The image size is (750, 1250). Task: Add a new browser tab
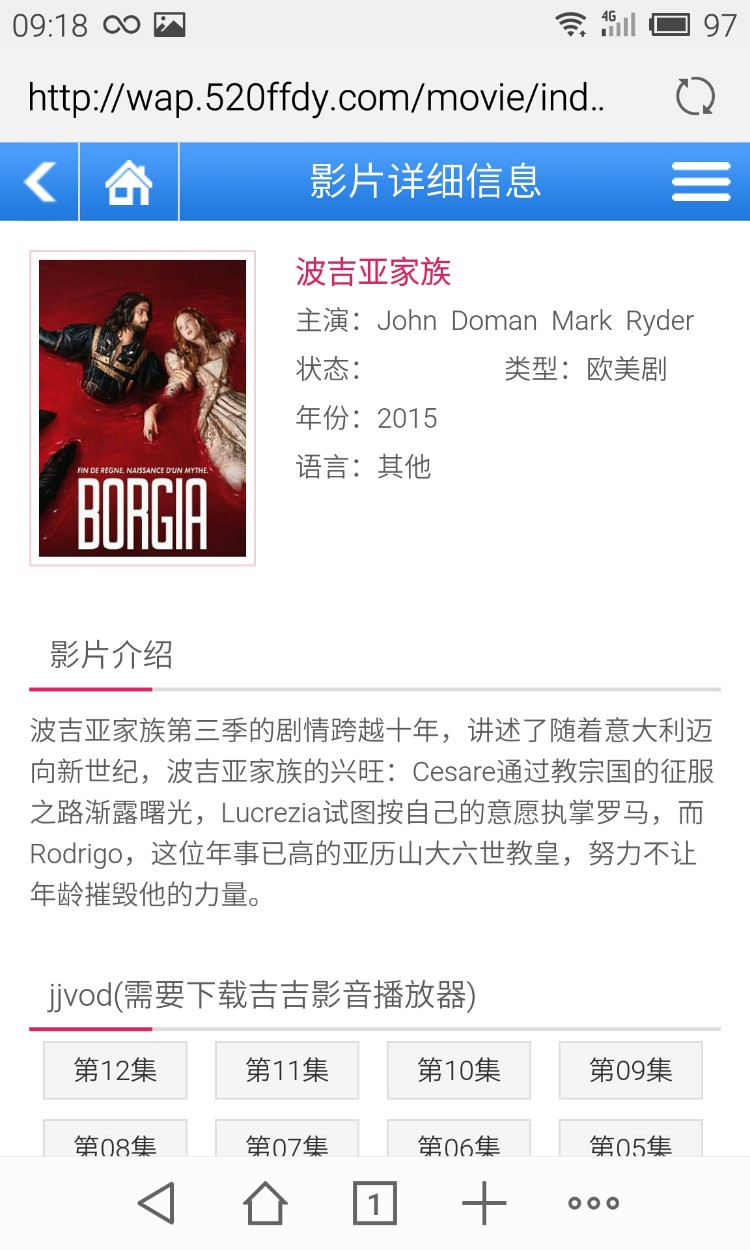(484, 1203)
